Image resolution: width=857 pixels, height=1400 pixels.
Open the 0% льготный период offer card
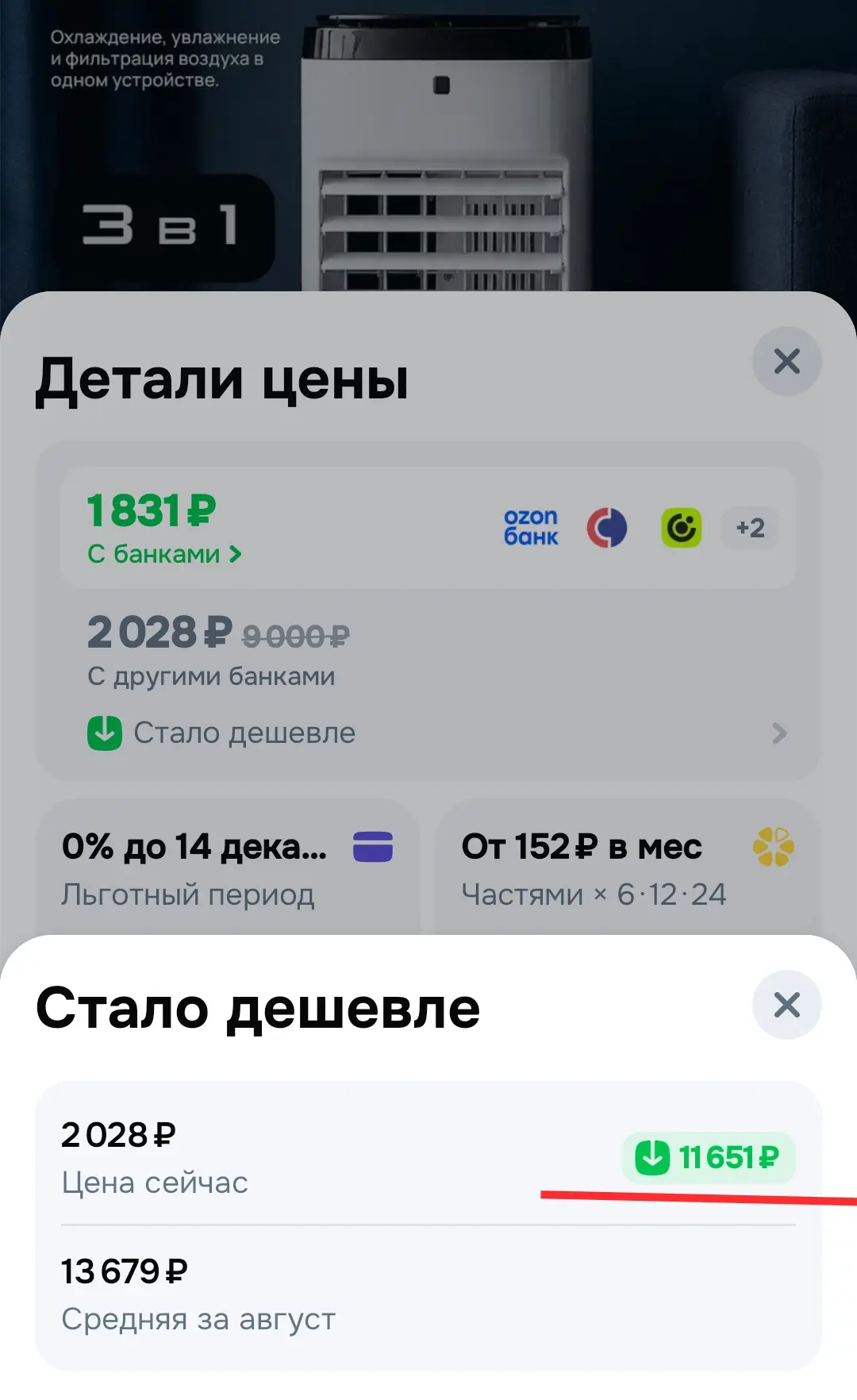tap(228, 869)
